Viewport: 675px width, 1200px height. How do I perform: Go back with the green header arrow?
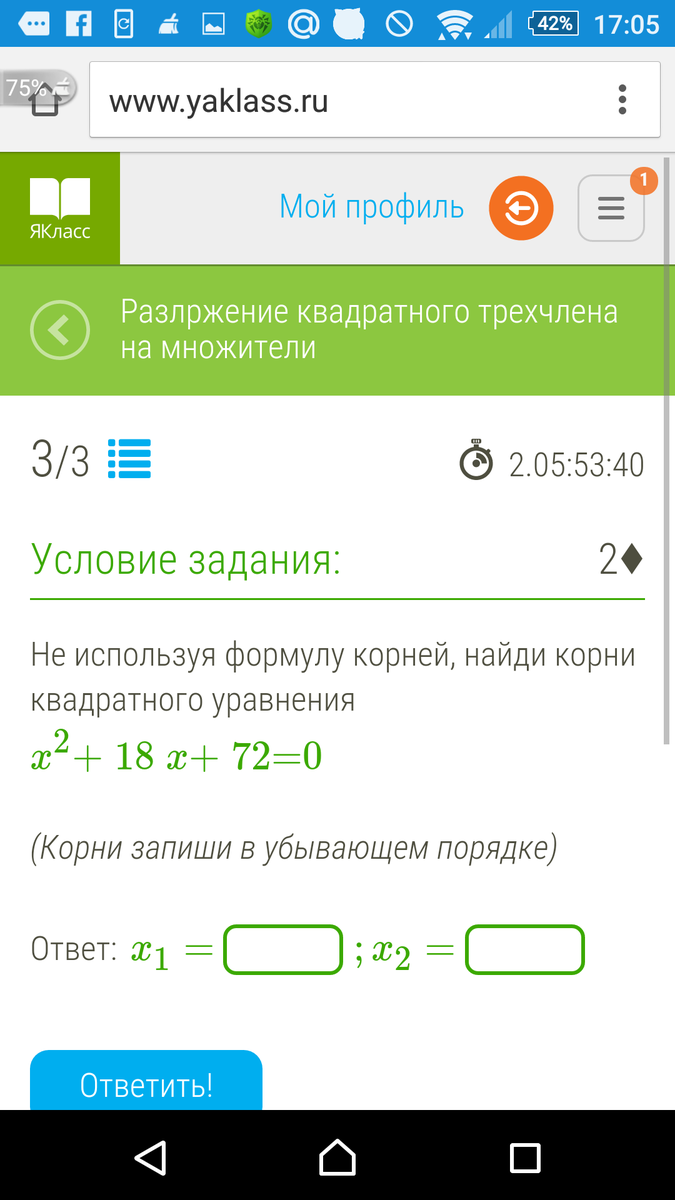[x=60, y=330]
